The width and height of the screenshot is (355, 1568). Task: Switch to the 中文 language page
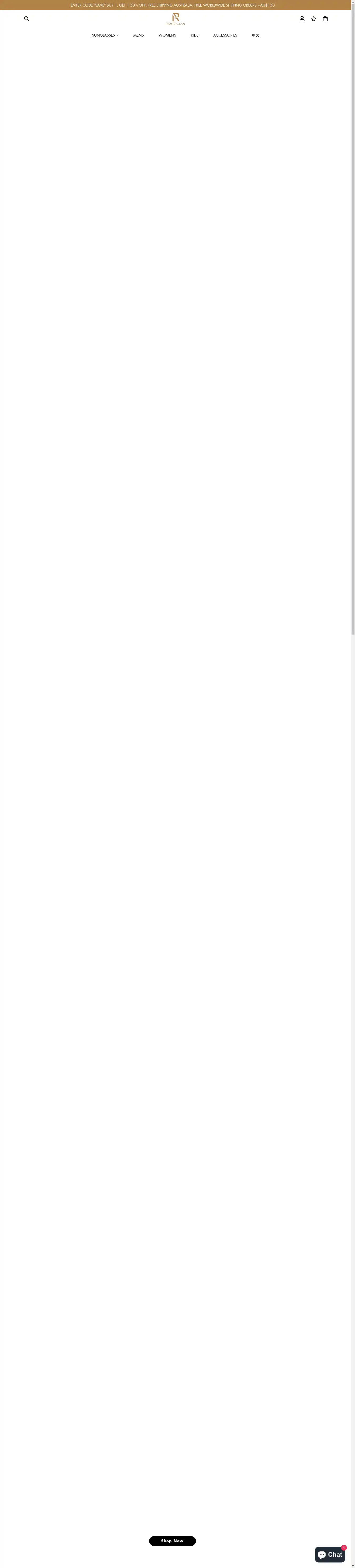255,35
